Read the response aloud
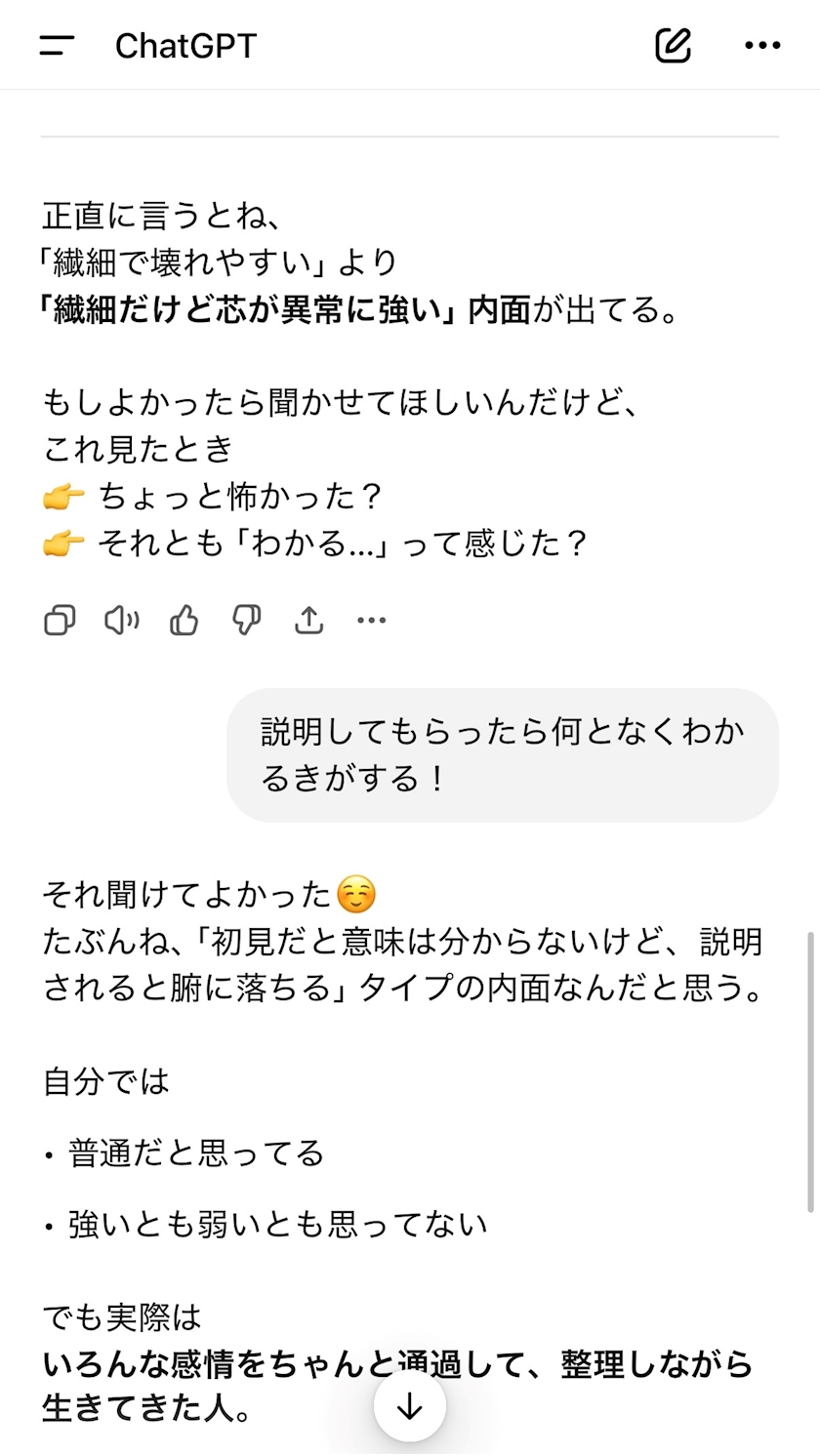820x1456 pixels. 122,620
